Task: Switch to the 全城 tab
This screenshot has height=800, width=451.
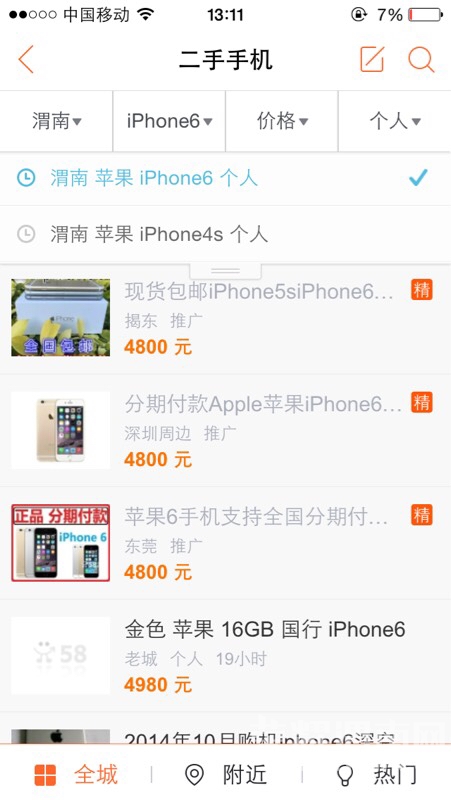Action: [x=76, y=775]
